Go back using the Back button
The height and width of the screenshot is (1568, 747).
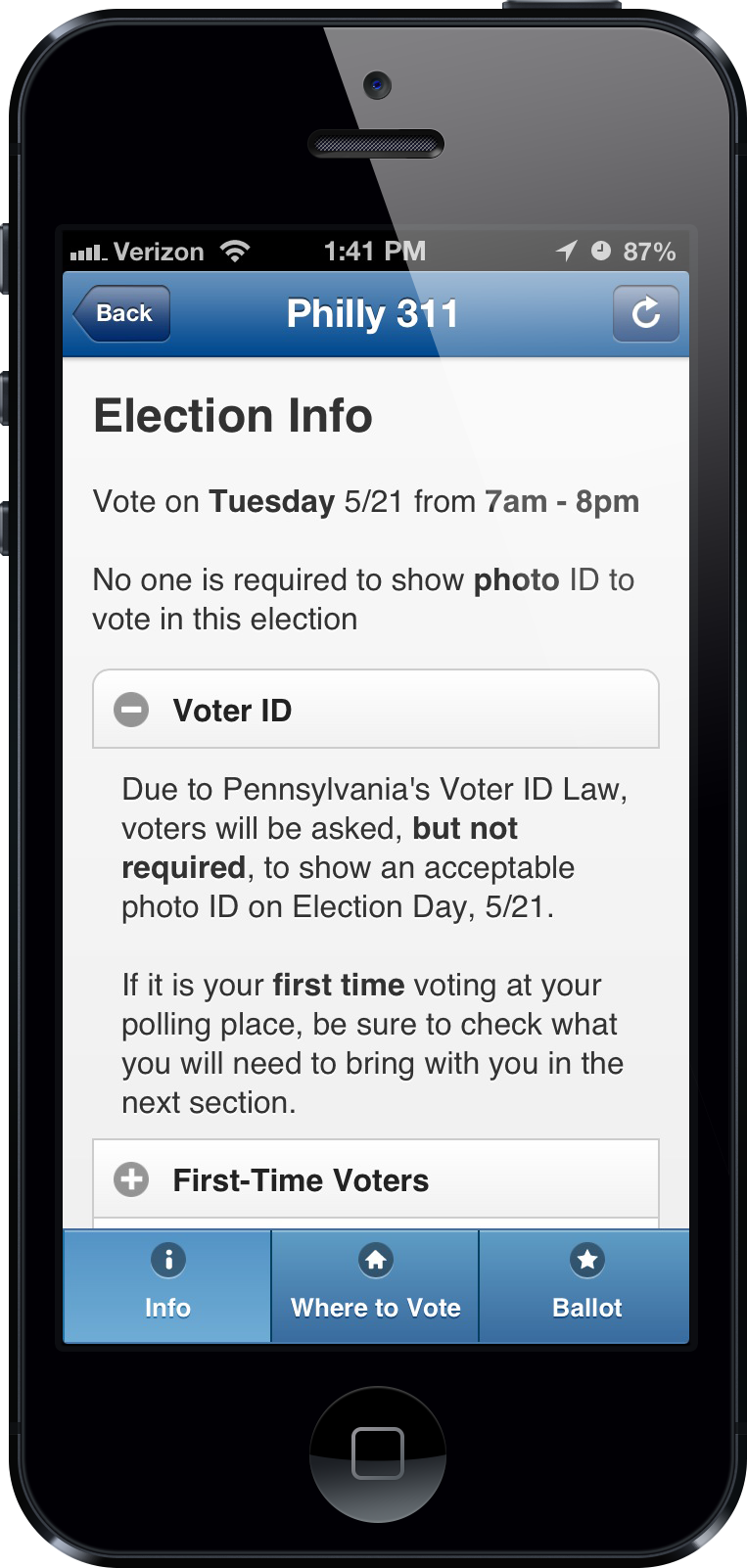pos(122,314)
